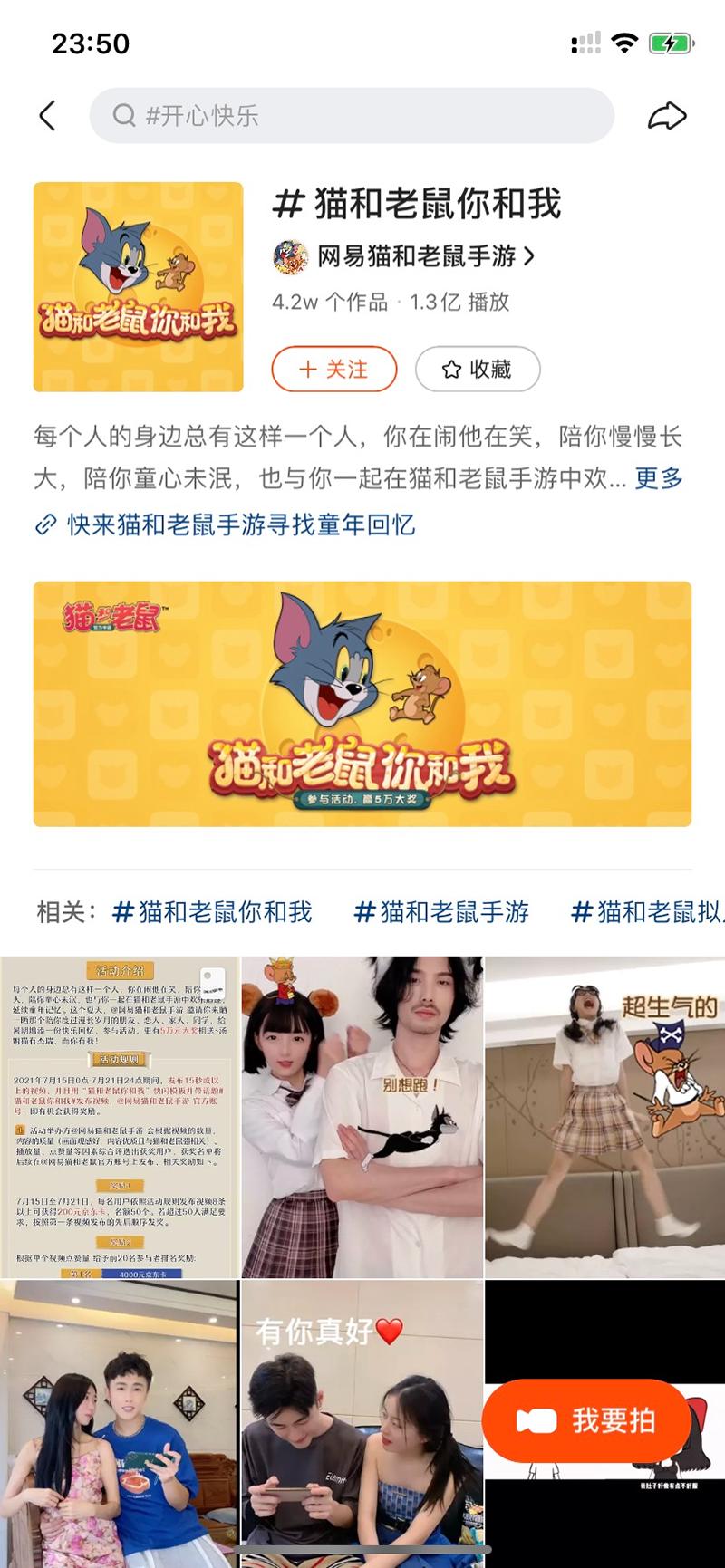Play the 别想跑 couple video
The image size is (725, 1568).
(x=362, y=1116)
